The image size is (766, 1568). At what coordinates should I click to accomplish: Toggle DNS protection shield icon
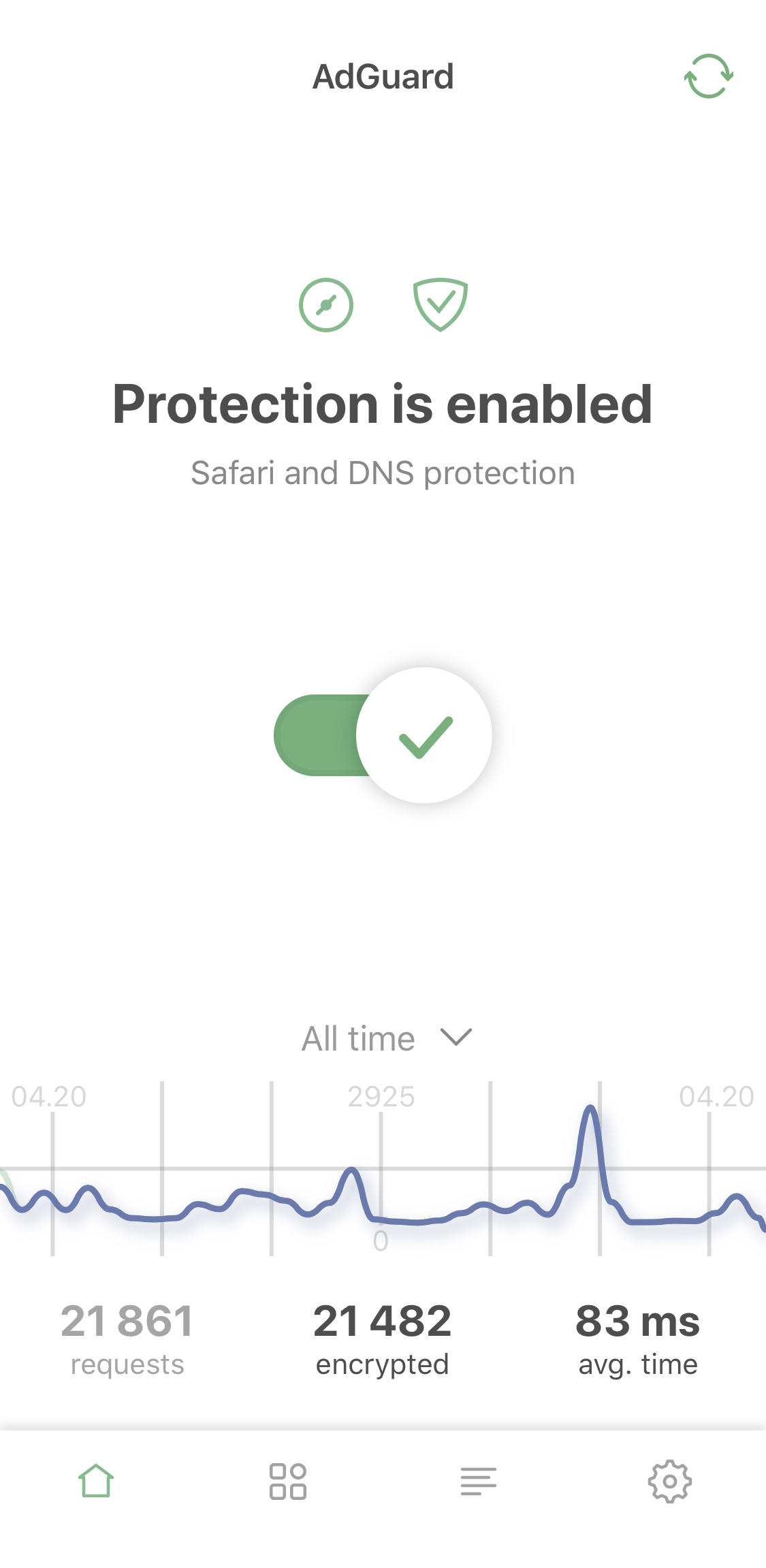pos(441,304)
